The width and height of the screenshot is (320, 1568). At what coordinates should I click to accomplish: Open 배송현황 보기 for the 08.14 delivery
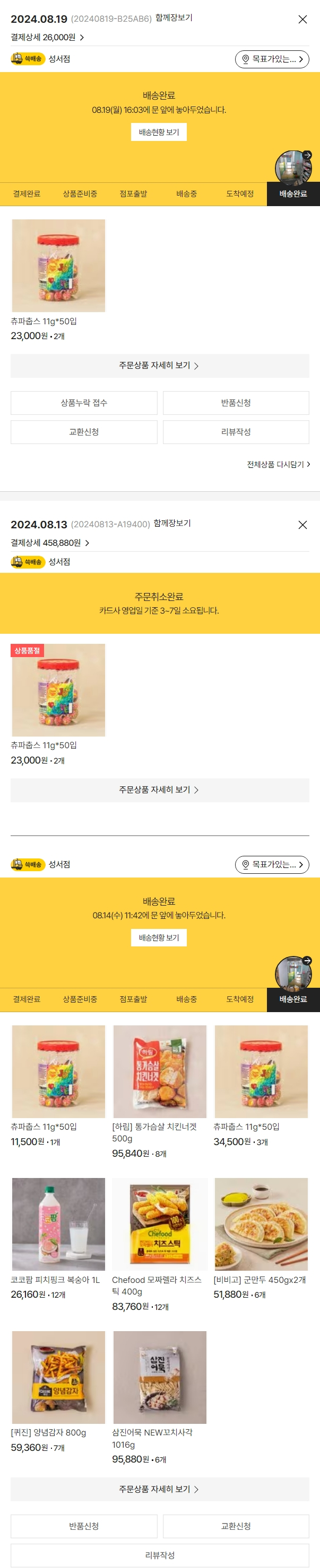(159, 937)
